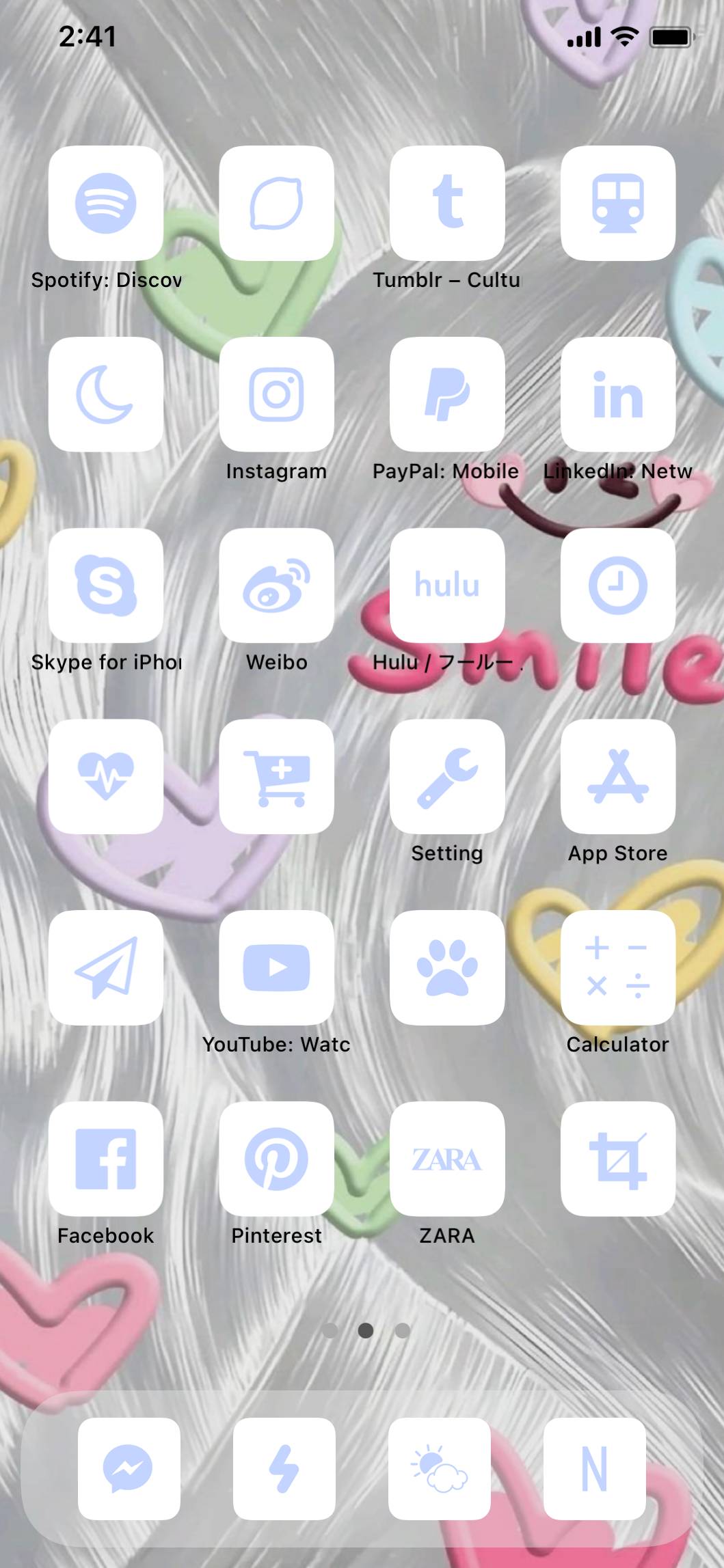Open the Spotify app
Screen dimensions: 724x1568
tap(105, 203)
